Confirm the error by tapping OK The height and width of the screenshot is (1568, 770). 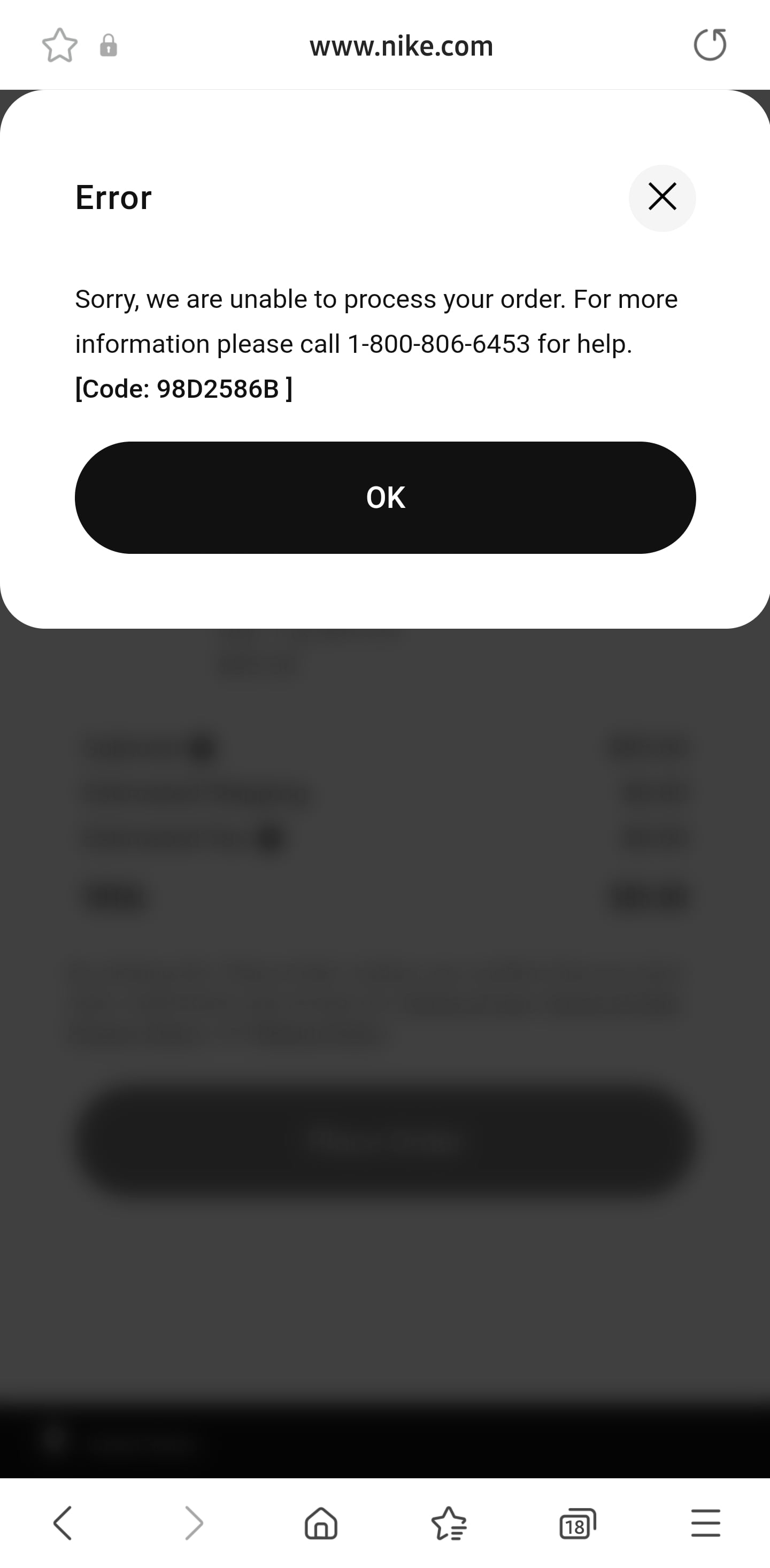[x=386, y=497]
